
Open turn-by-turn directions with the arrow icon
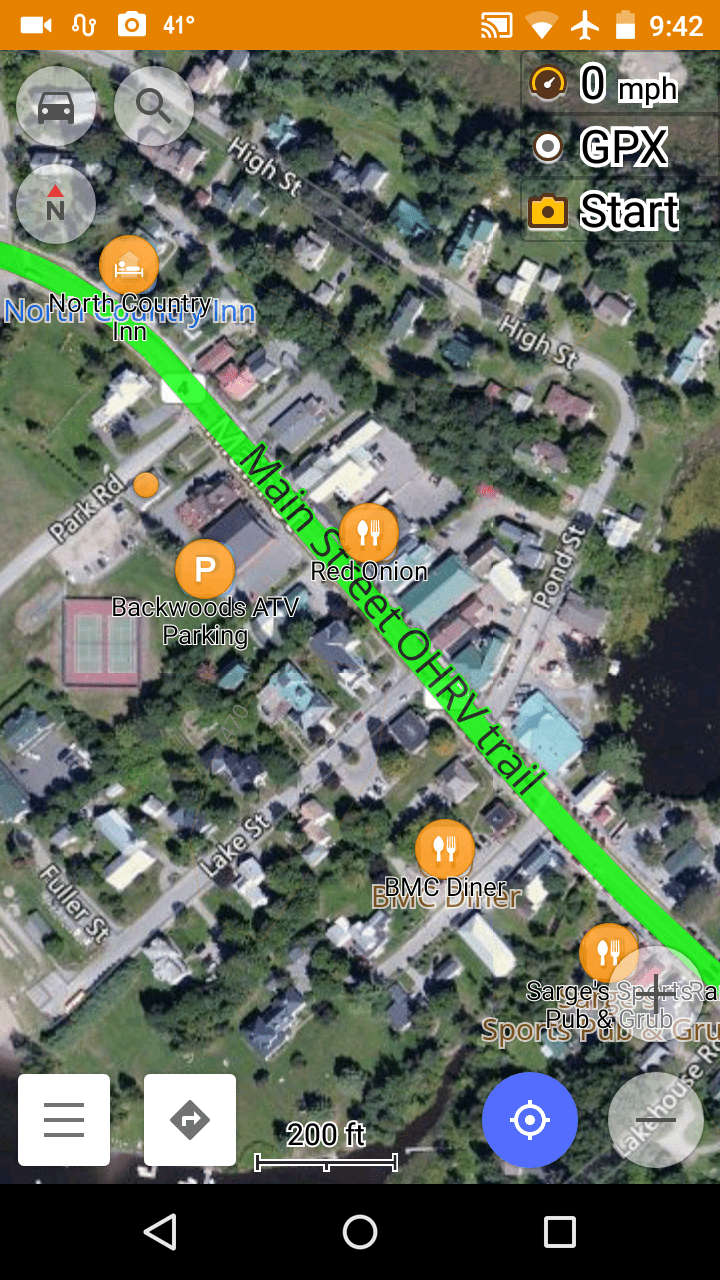(190, 1120)
